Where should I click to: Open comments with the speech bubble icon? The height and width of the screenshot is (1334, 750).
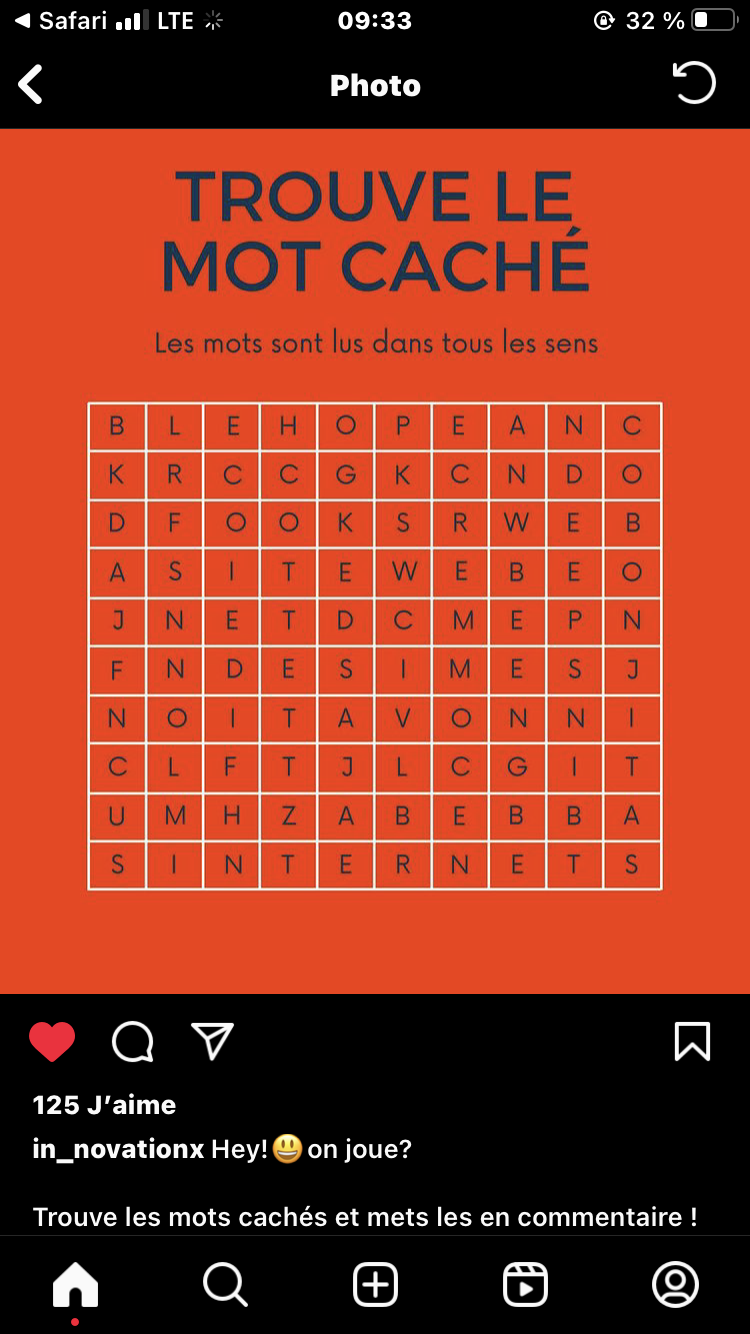(133, 1042)
